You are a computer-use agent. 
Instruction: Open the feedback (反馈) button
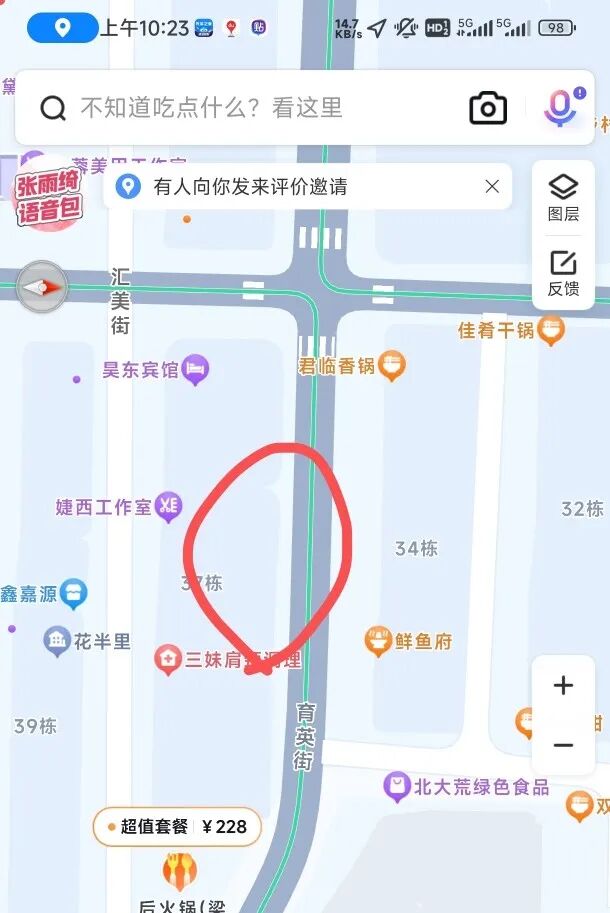tap(563, 273)
